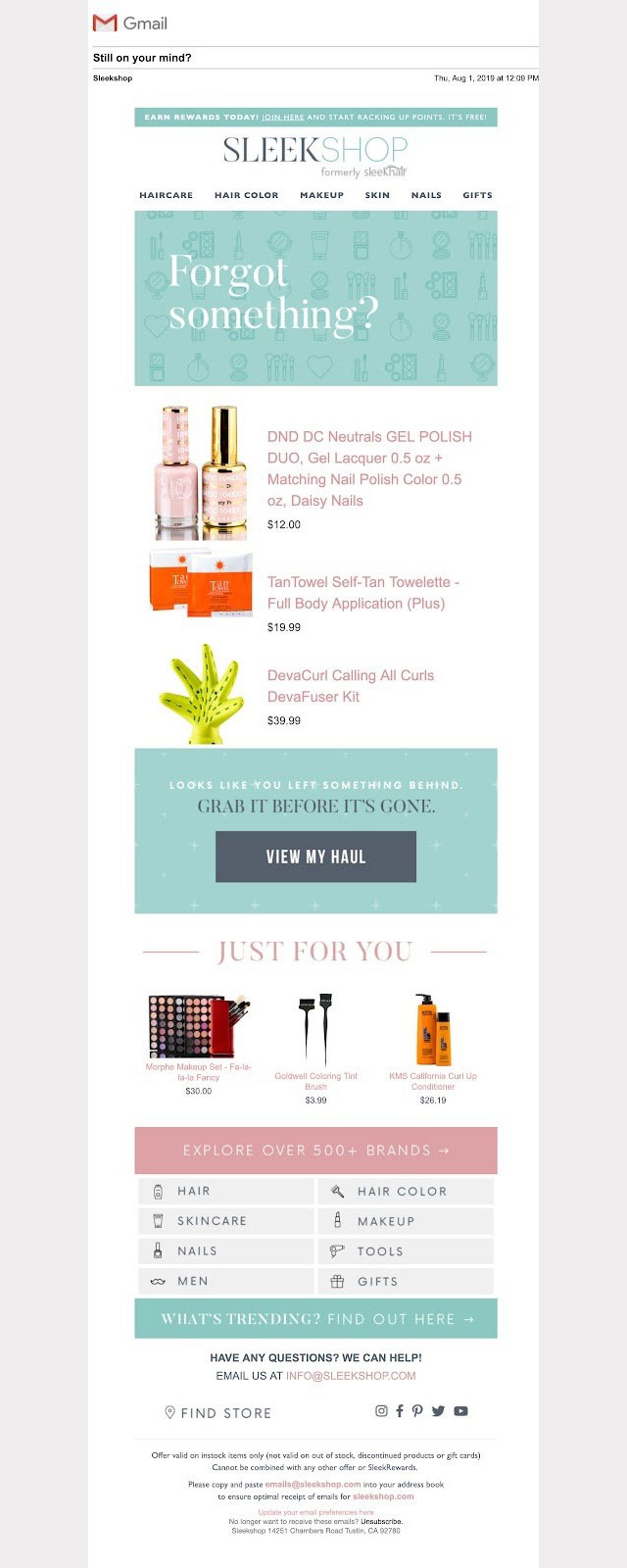Open KMS California Curl Up Conditioner
627x1568 pixels.
coord(432,1080)
